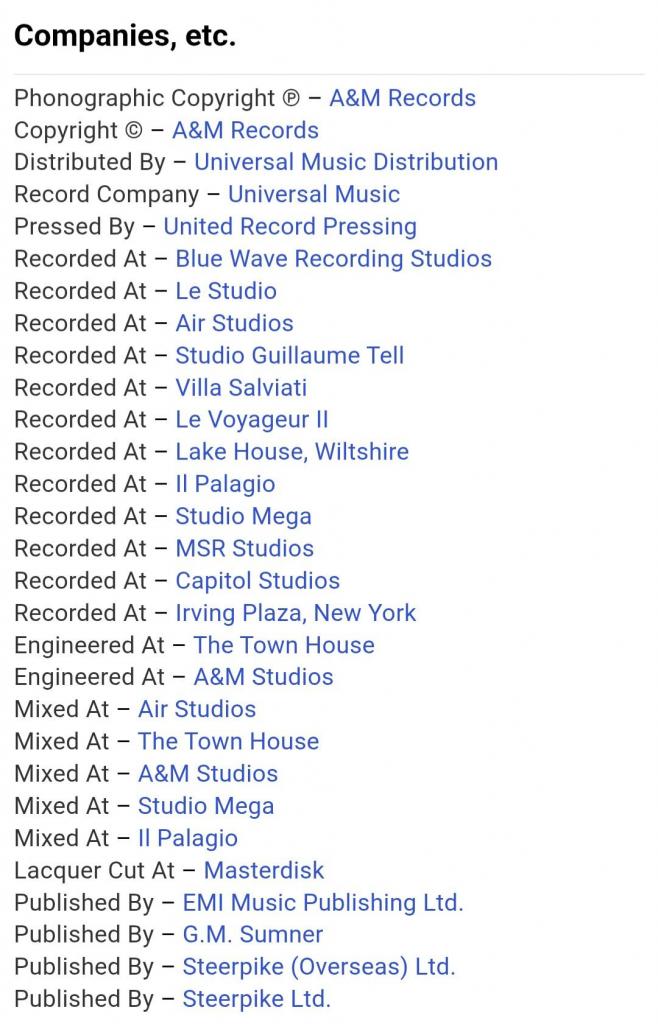Tap the MSR Studios link
The image size is (658, 1024).
[x=244, y=548]
